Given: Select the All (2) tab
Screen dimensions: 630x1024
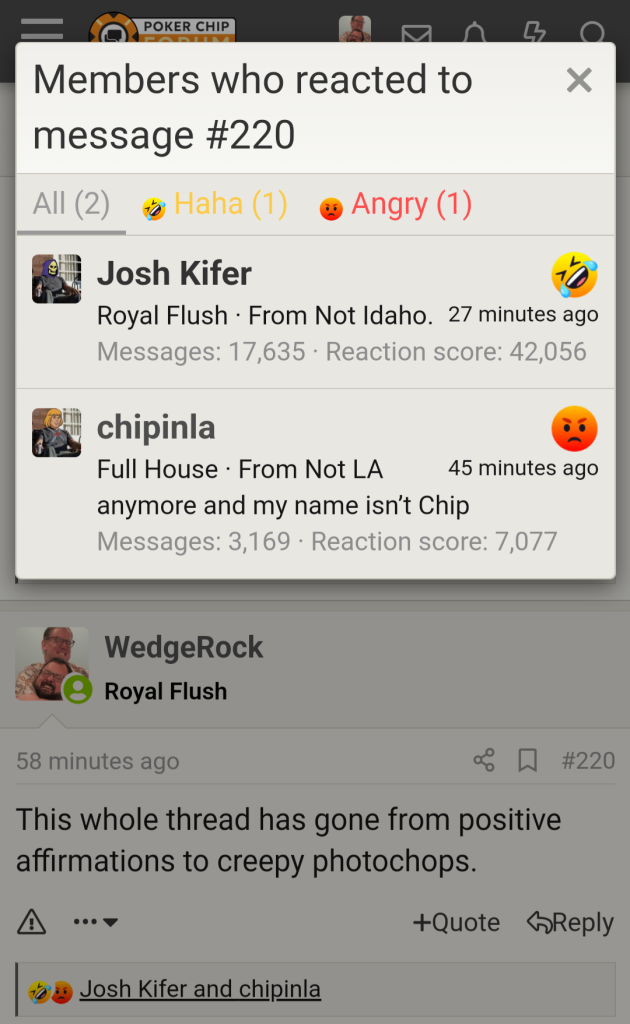Looking at the screenshot, I should click(71, 205).
